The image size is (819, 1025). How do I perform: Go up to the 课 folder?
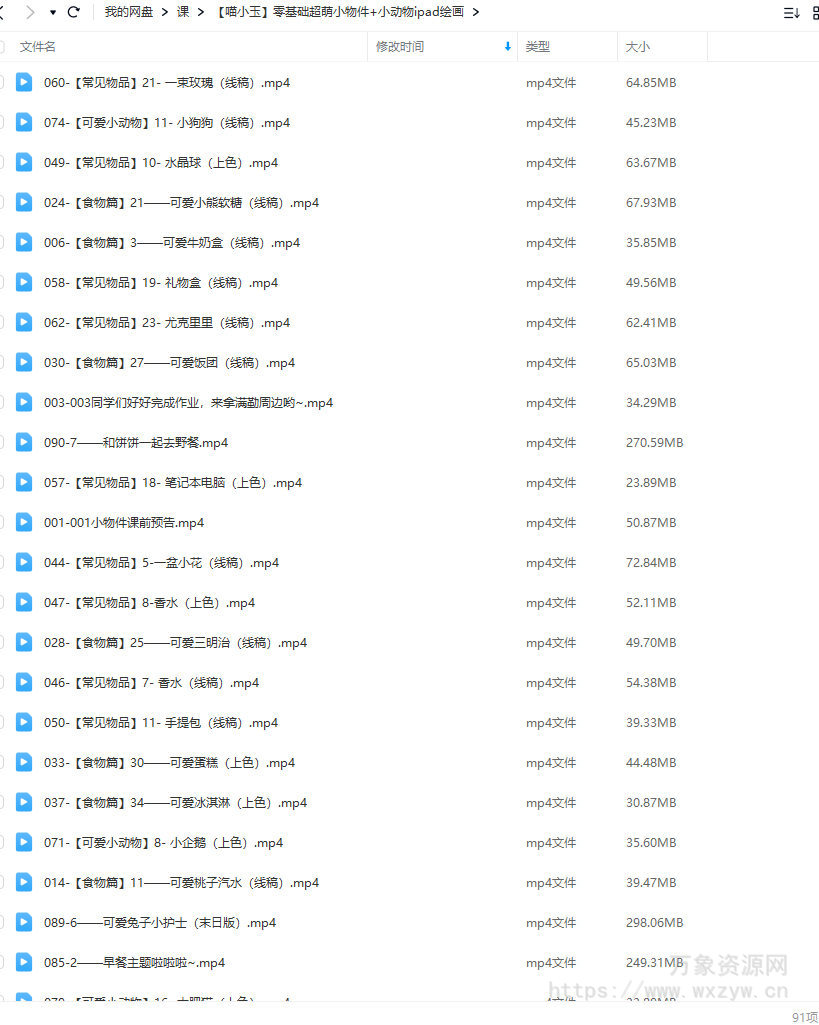click(x=183, y=12)
